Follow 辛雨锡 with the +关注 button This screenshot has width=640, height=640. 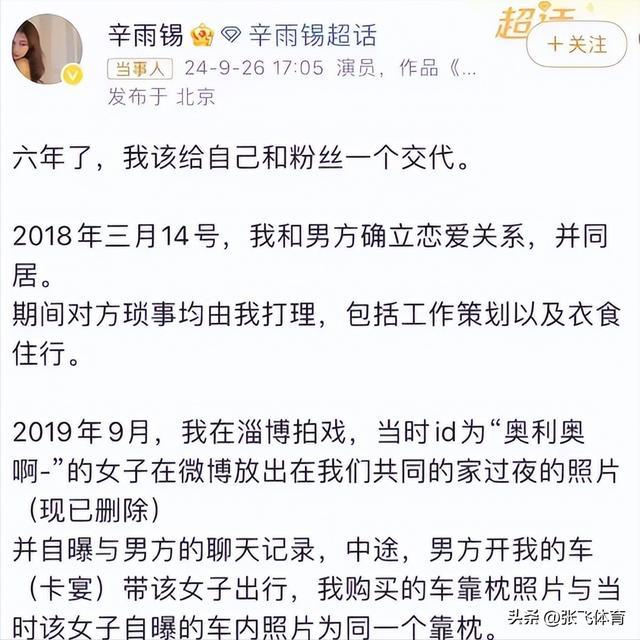coord(579,44)
